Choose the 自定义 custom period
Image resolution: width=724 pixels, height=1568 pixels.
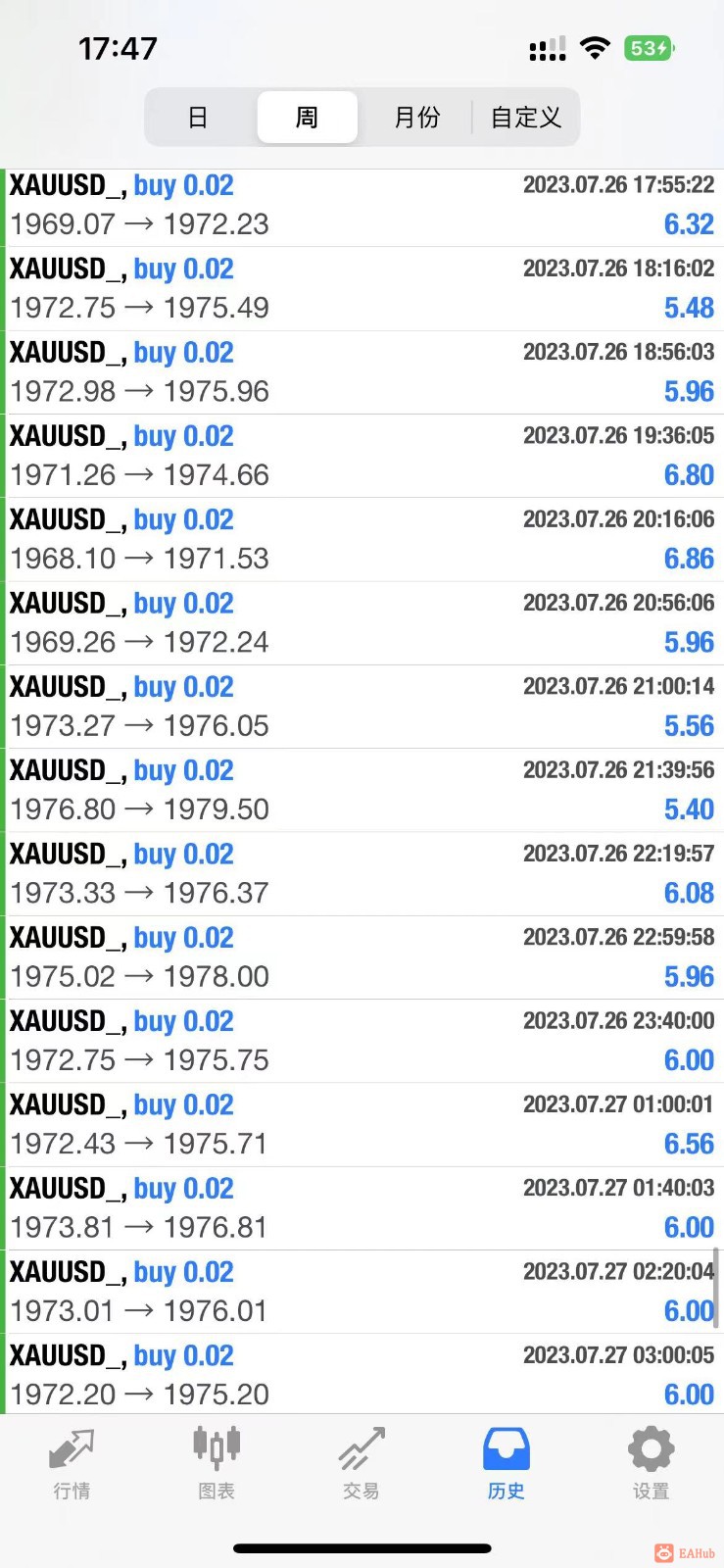pyautogui.click(x=526, y=118)
